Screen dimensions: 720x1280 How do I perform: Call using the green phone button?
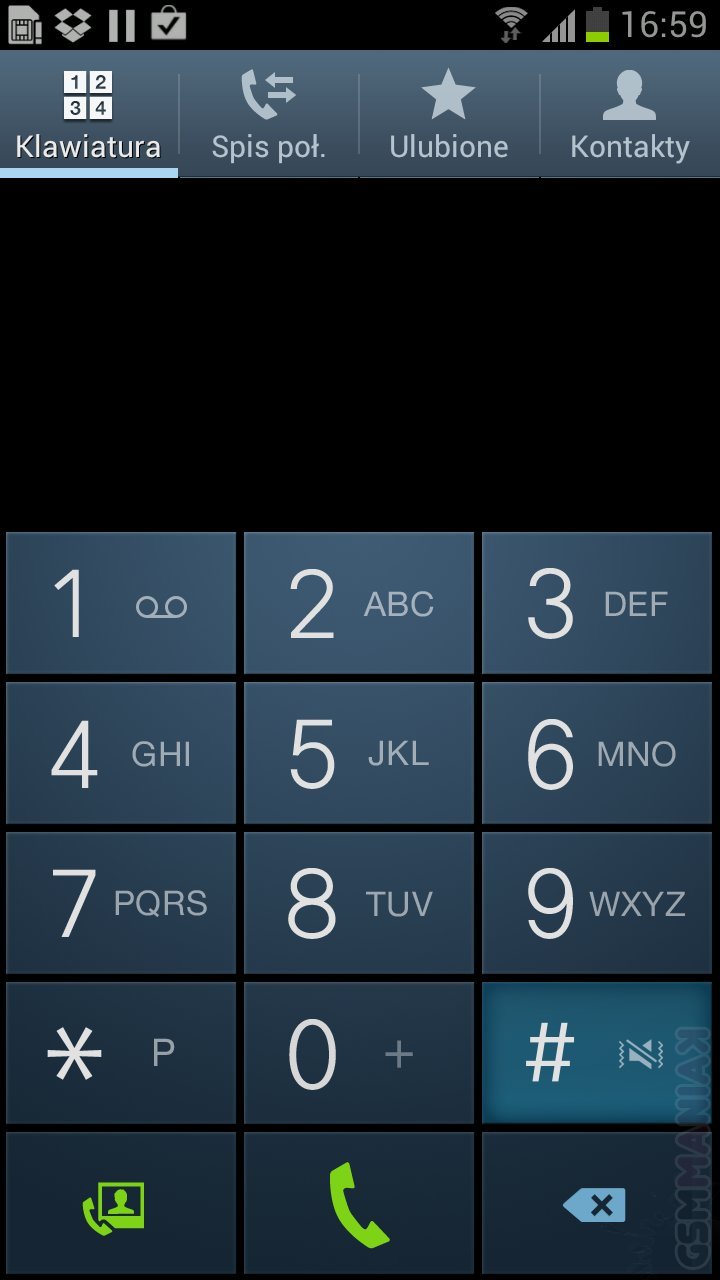(x=359, y=1204)
